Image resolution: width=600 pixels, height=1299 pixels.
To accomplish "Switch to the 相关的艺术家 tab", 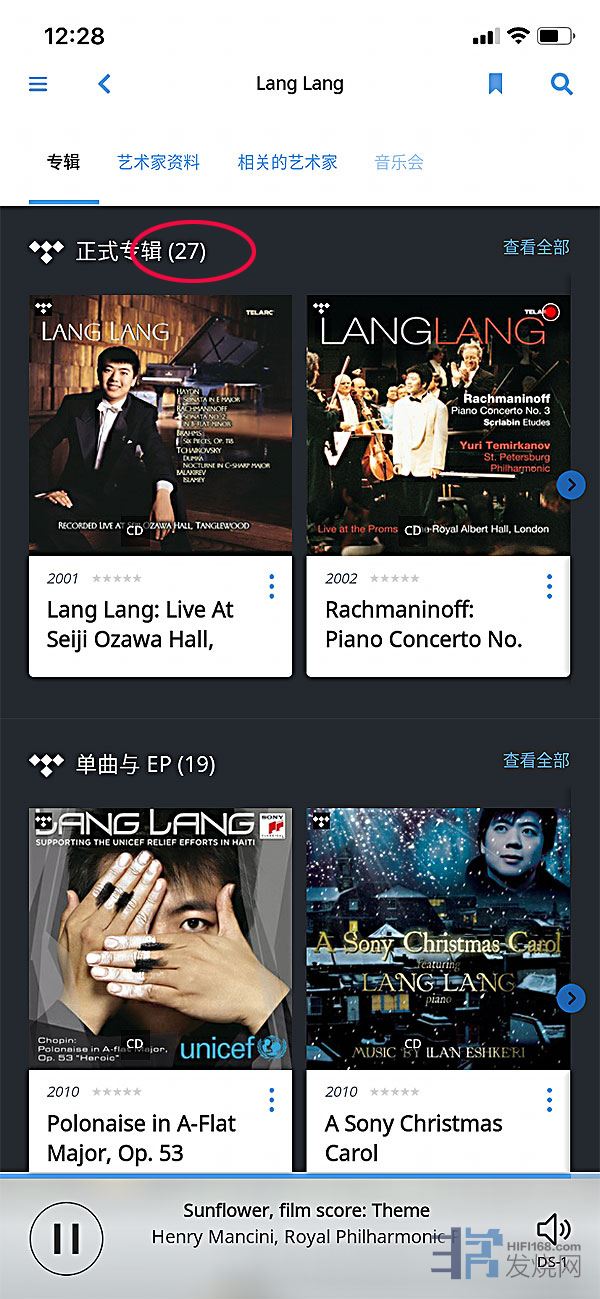I will (x=287, y=162).
